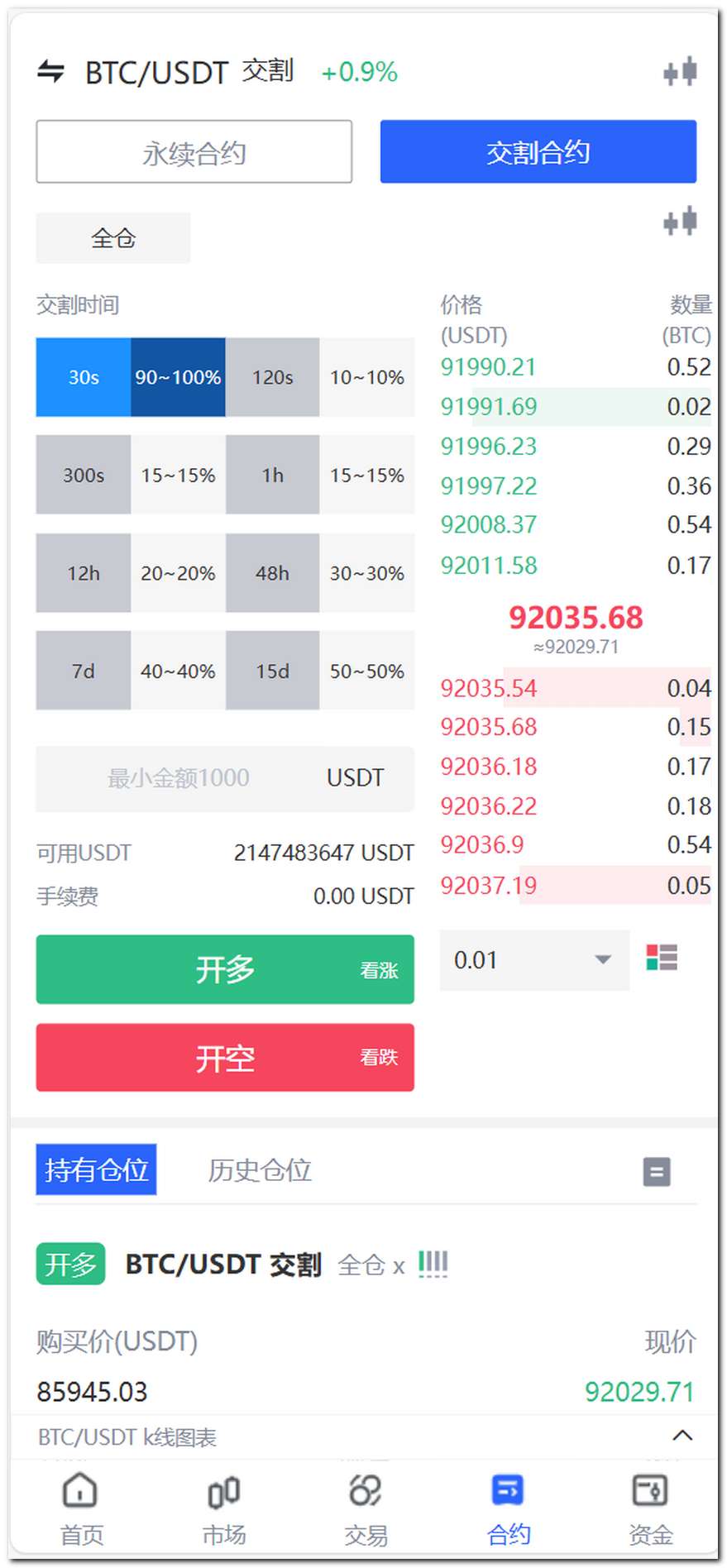The height and width of the screenshot is (1568, 727).
Task: Change the order book layout icon
Action: click(662, 958)
